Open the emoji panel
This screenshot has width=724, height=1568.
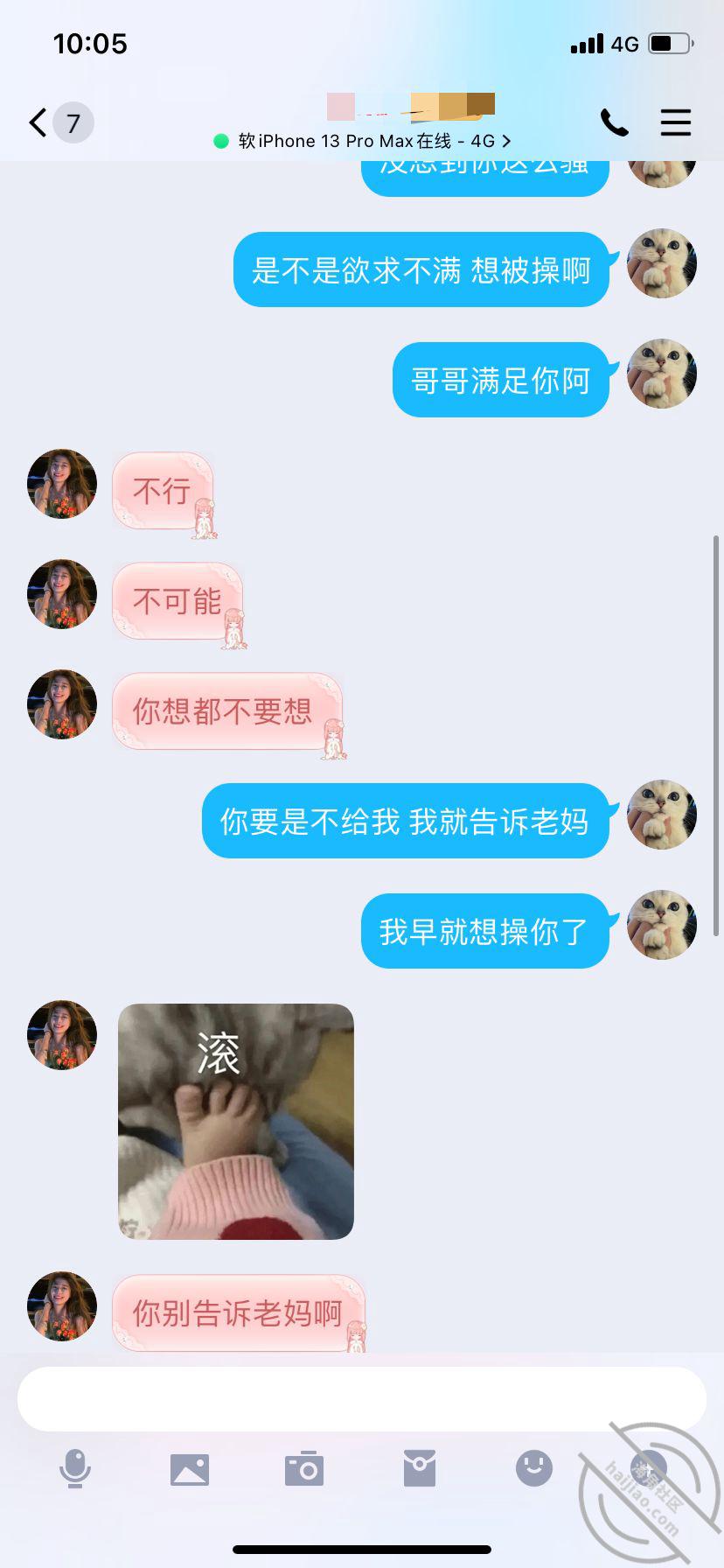[x=534, y=1468]
